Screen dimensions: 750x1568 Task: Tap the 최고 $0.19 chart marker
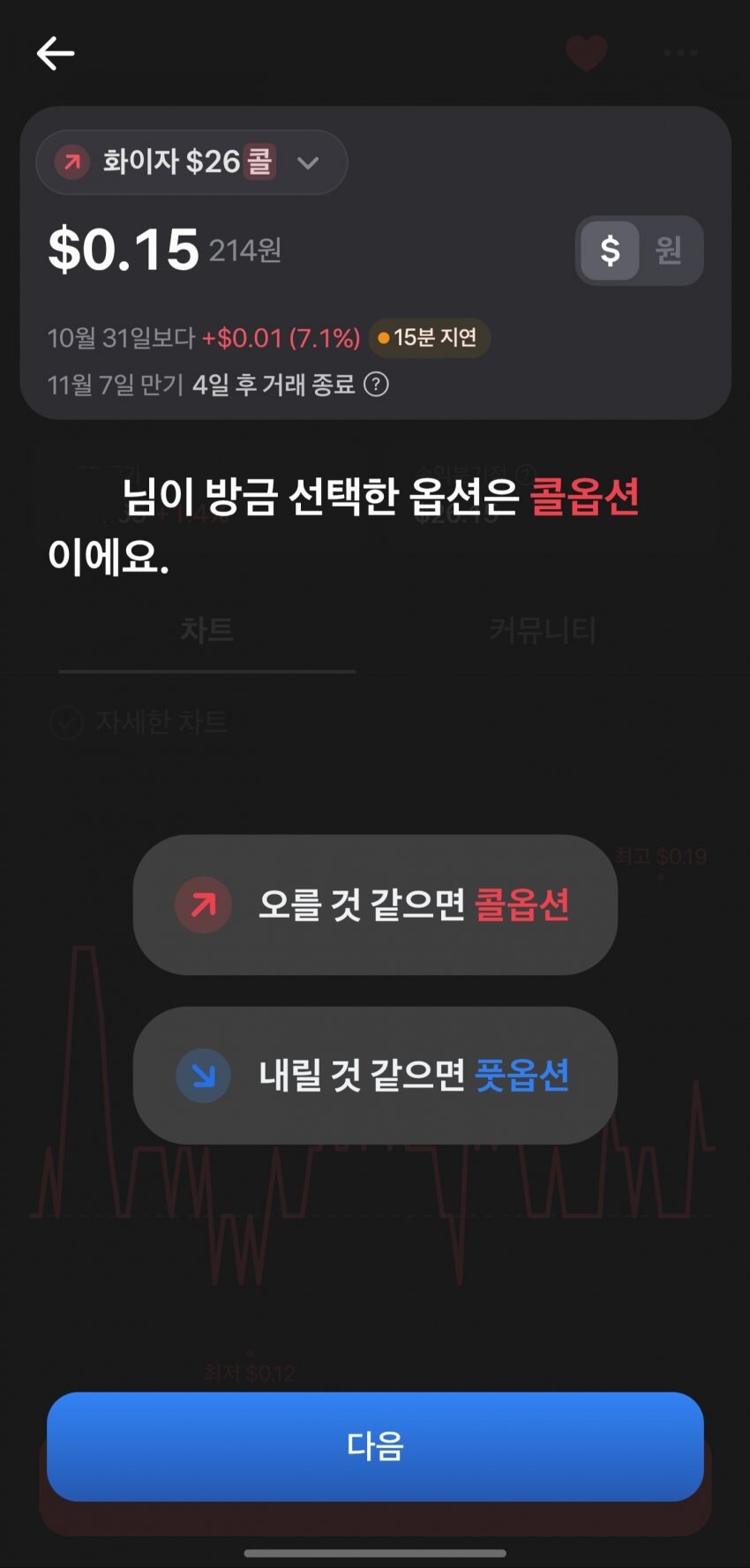661,854
